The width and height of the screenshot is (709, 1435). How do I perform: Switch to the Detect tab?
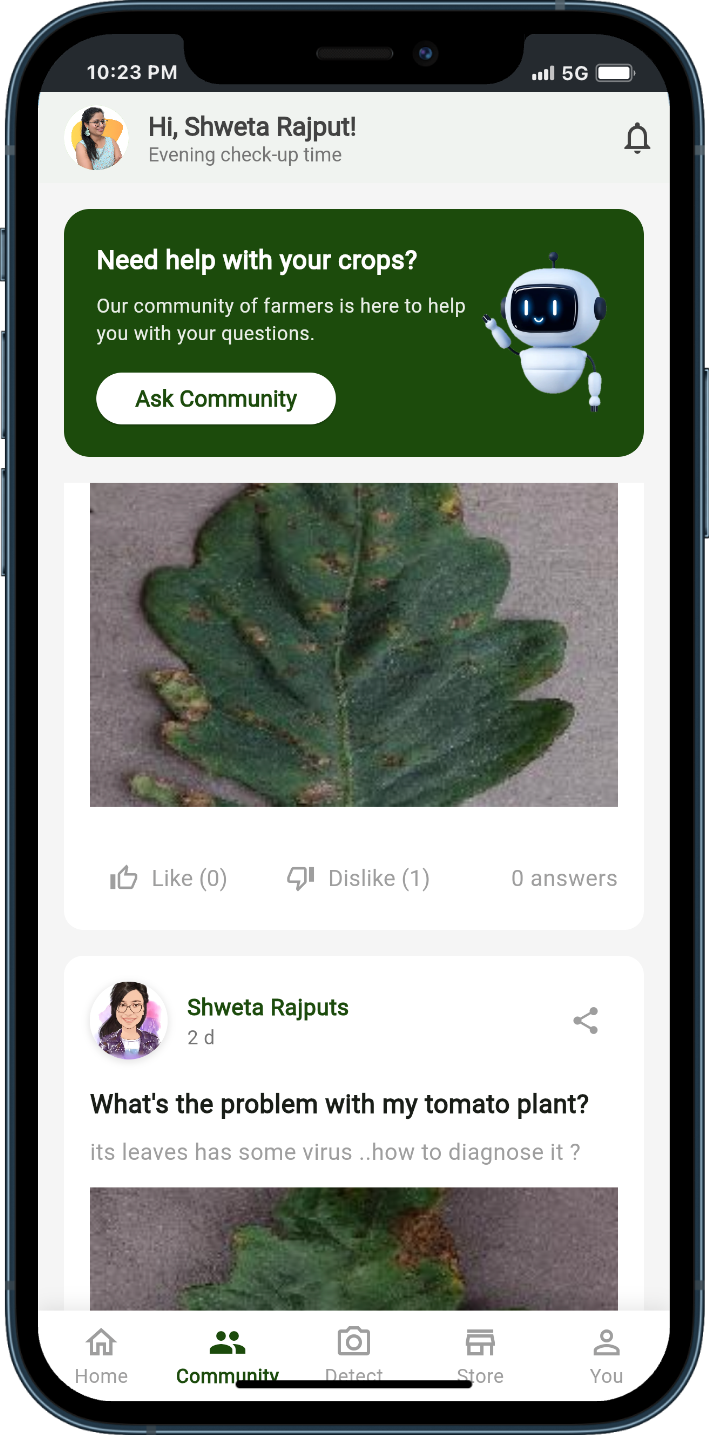coord(353,1355)
